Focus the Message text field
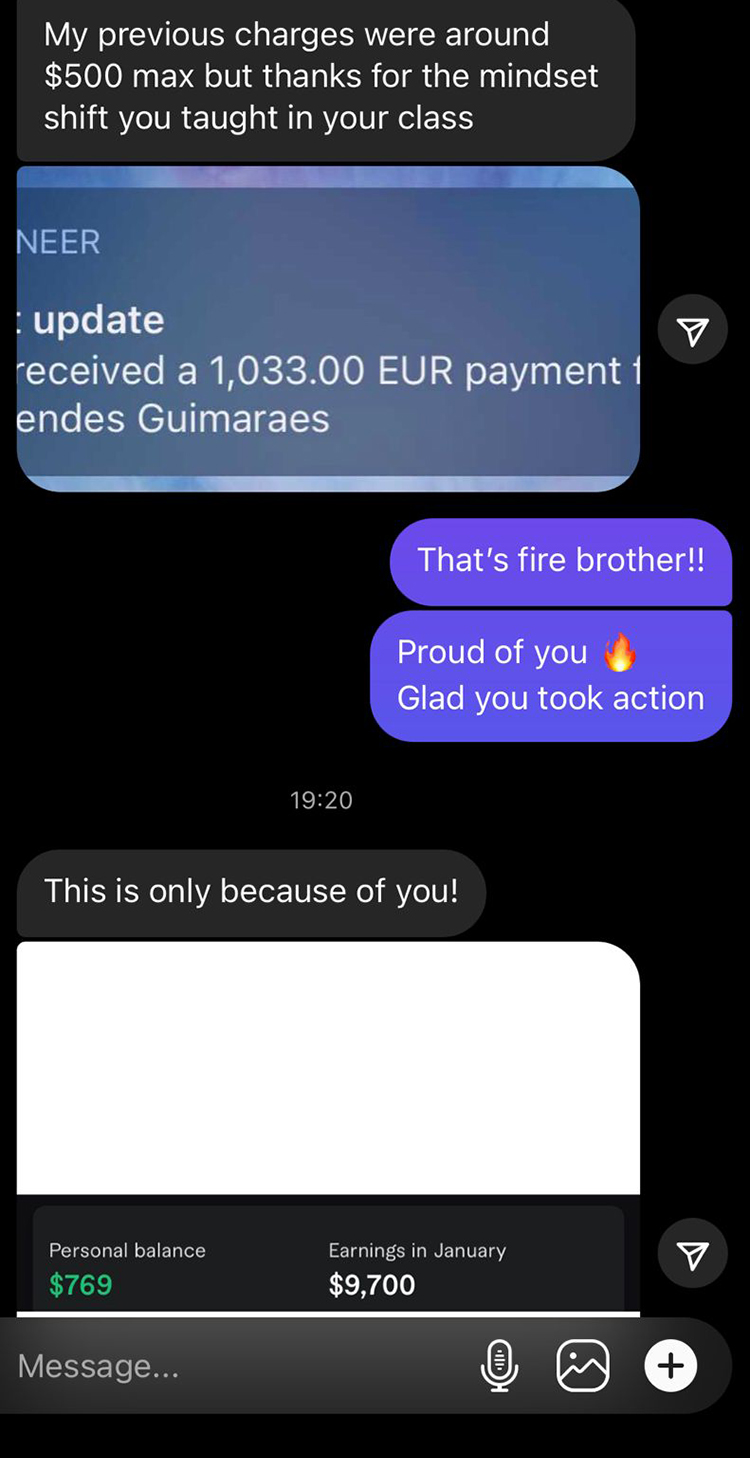The width and height of the screenshot is (750, 1458). pos(230,1366)
